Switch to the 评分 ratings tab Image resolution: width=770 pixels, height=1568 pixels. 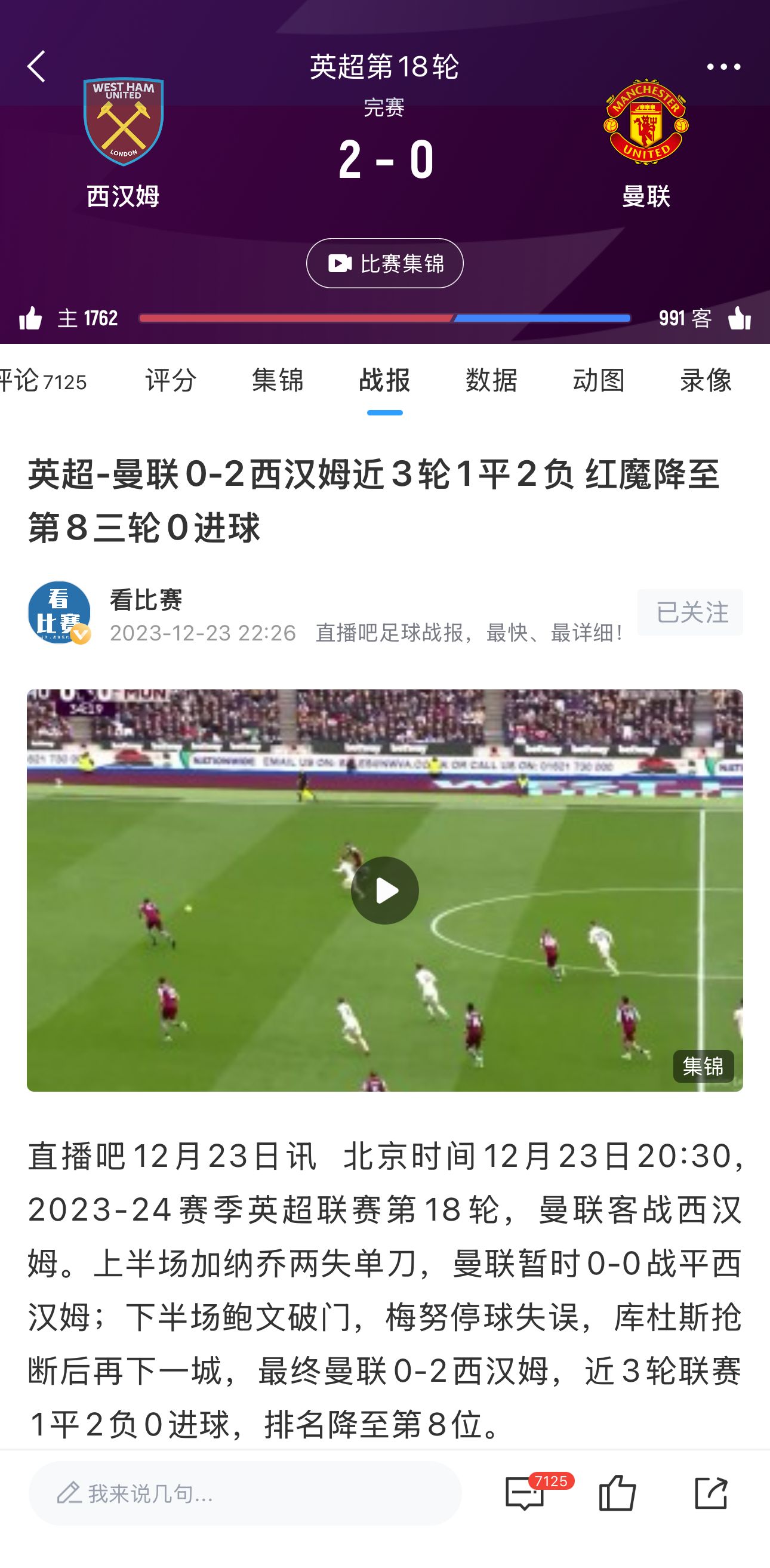[171, 381]
